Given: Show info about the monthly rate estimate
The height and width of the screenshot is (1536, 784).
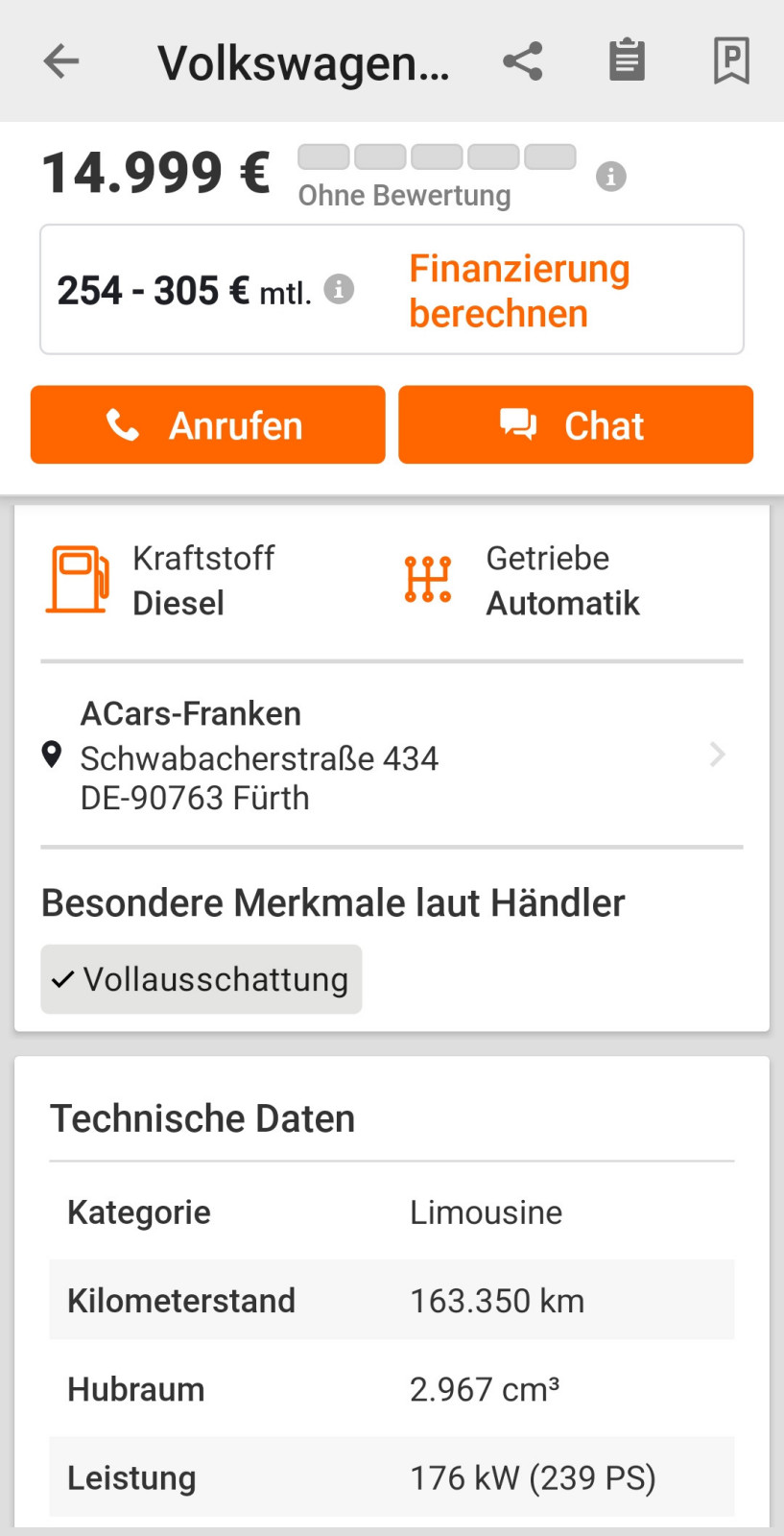Looking at the screenshot, I should pos(338,288).
